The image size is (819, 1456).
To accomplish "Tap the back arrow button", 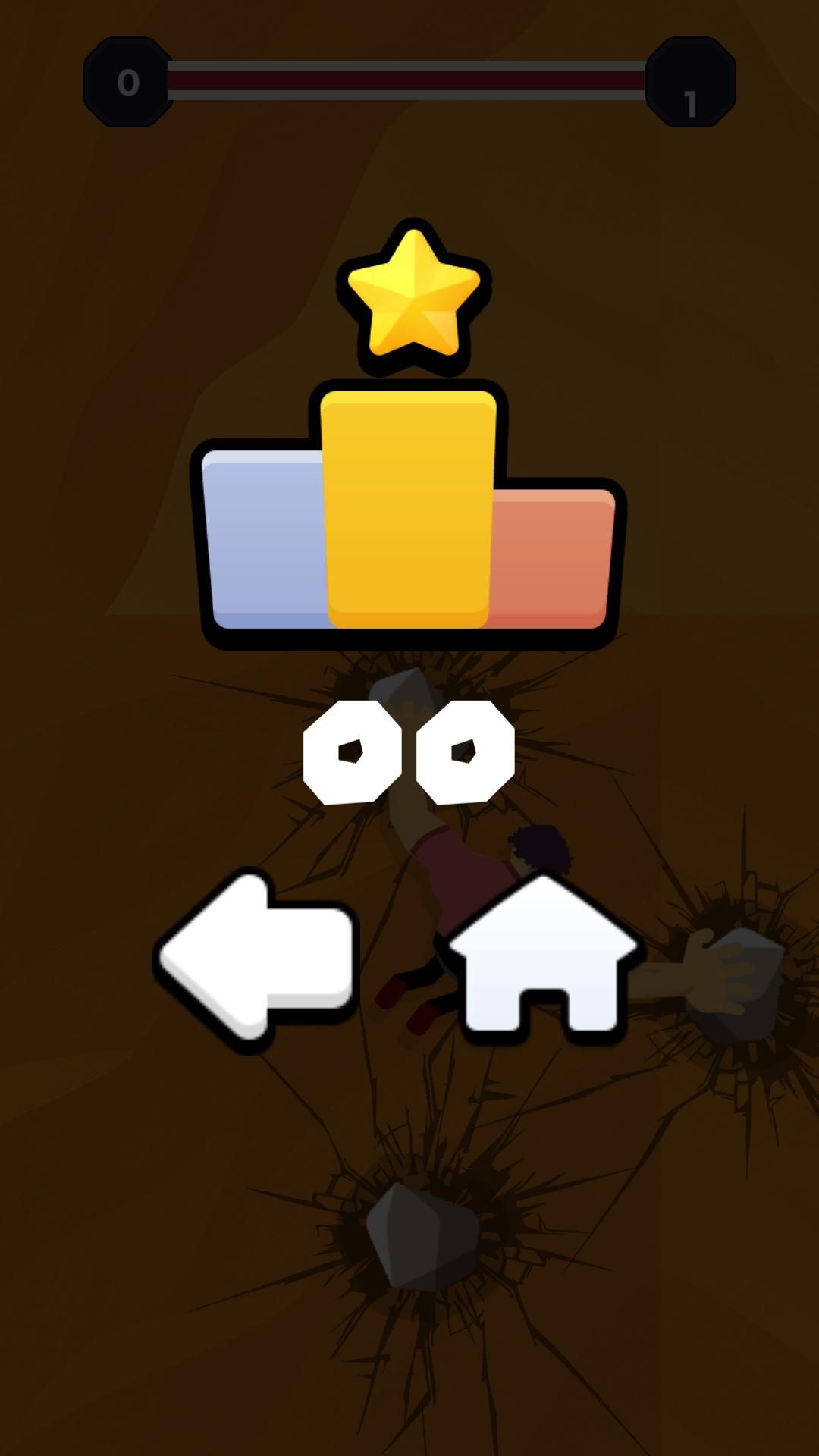I will pos(256,959).
